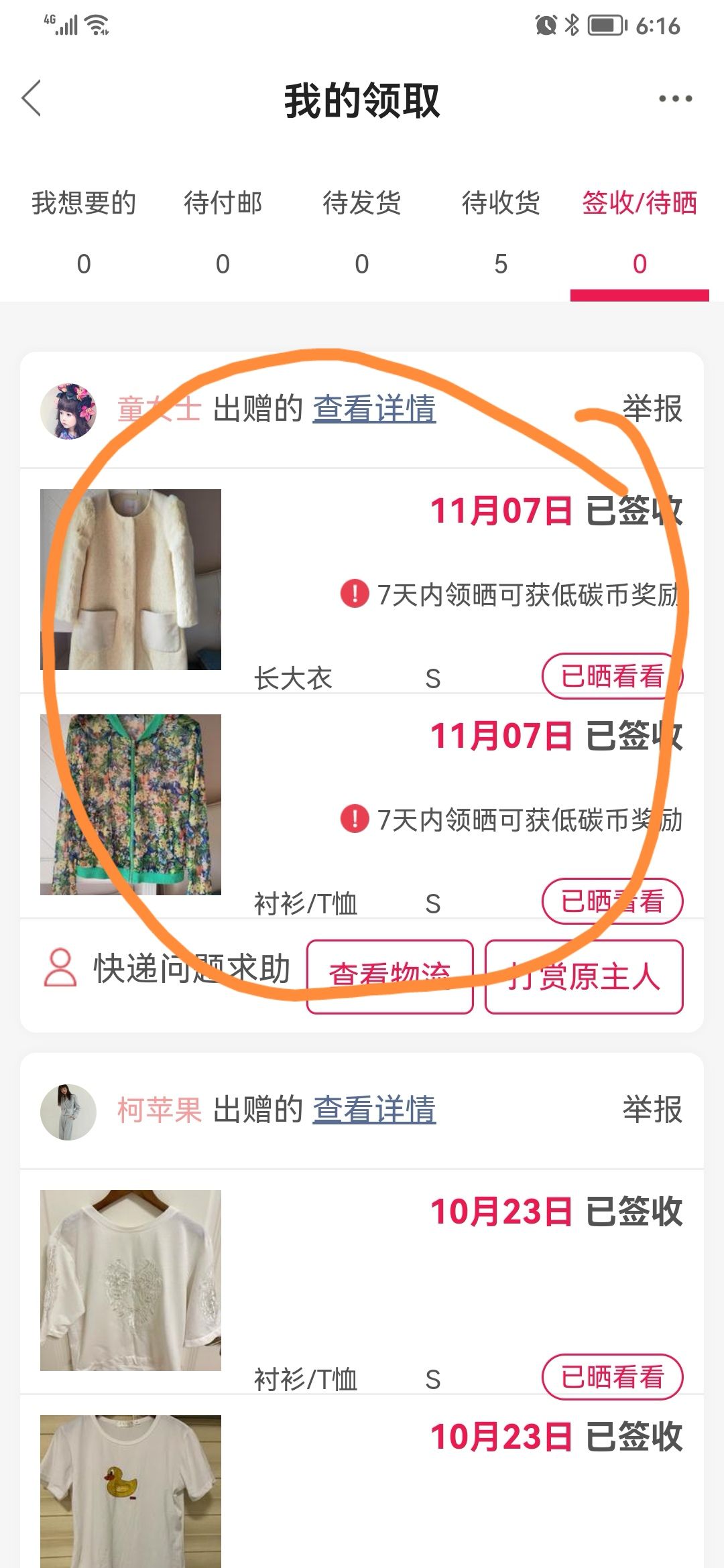Report 童女士's order via 举报
724x1568 pixels.
(652, 409)
